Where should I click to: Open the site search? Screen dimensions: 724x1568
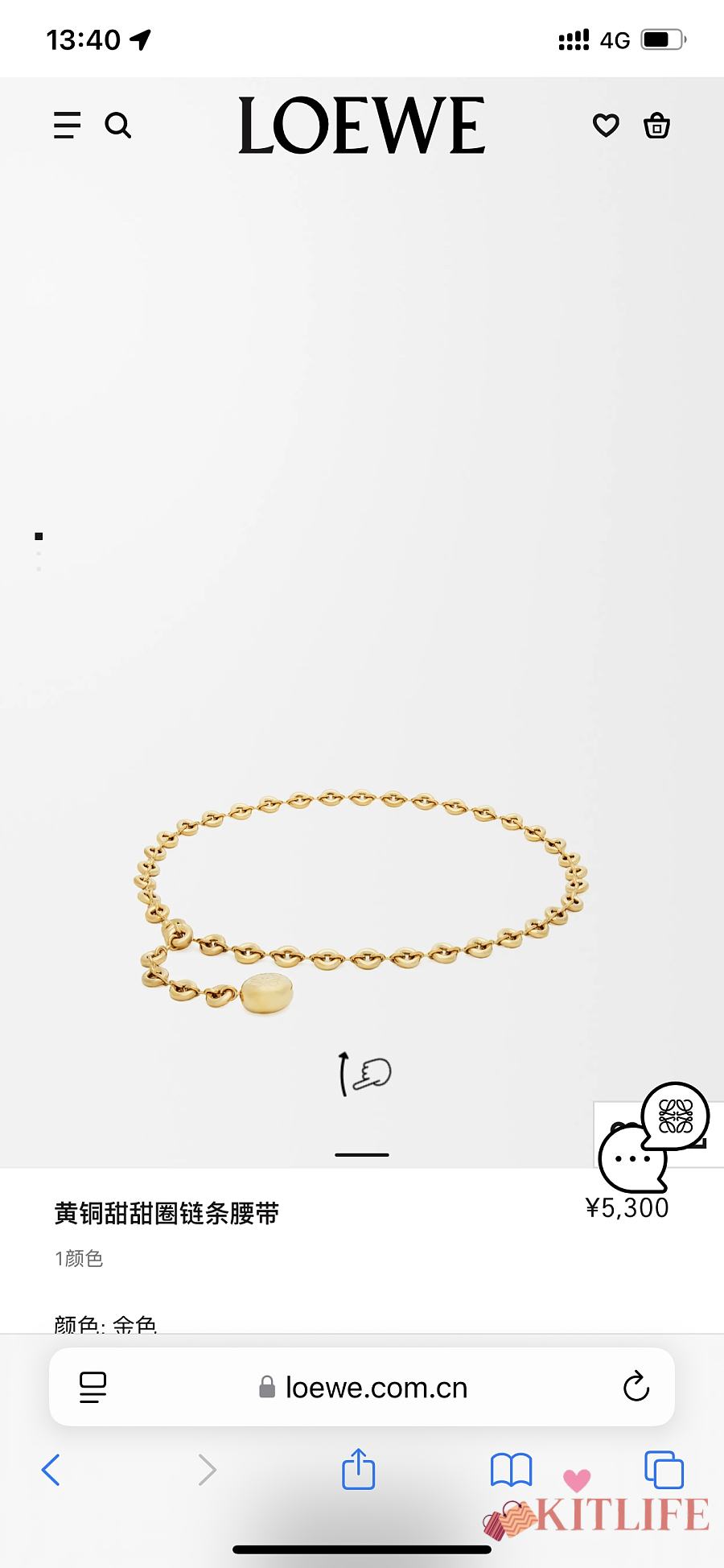[118, 126]
